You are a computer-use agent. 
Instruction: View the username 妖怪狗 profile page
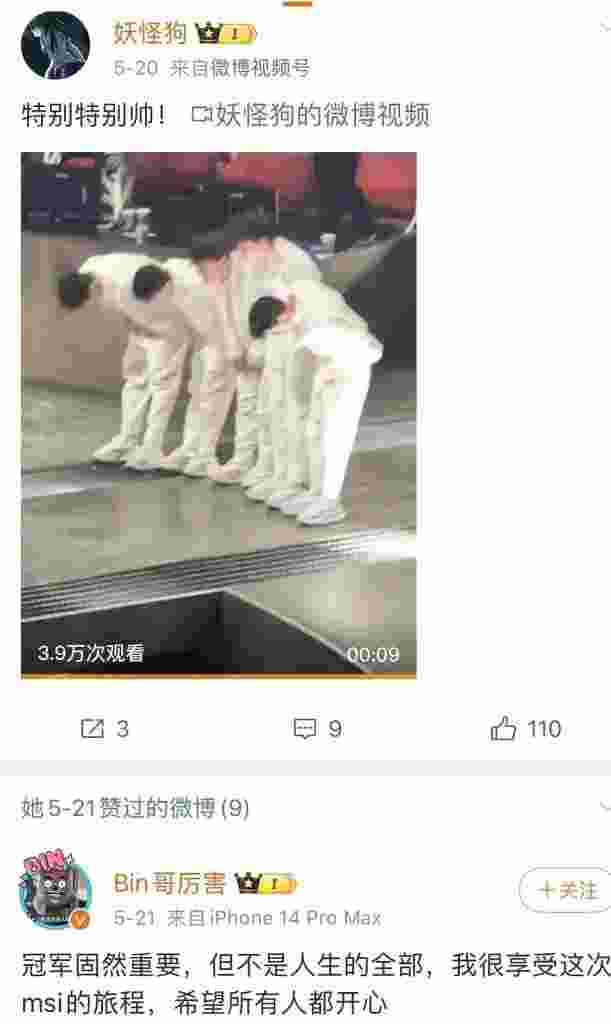(x=150, y=34)
